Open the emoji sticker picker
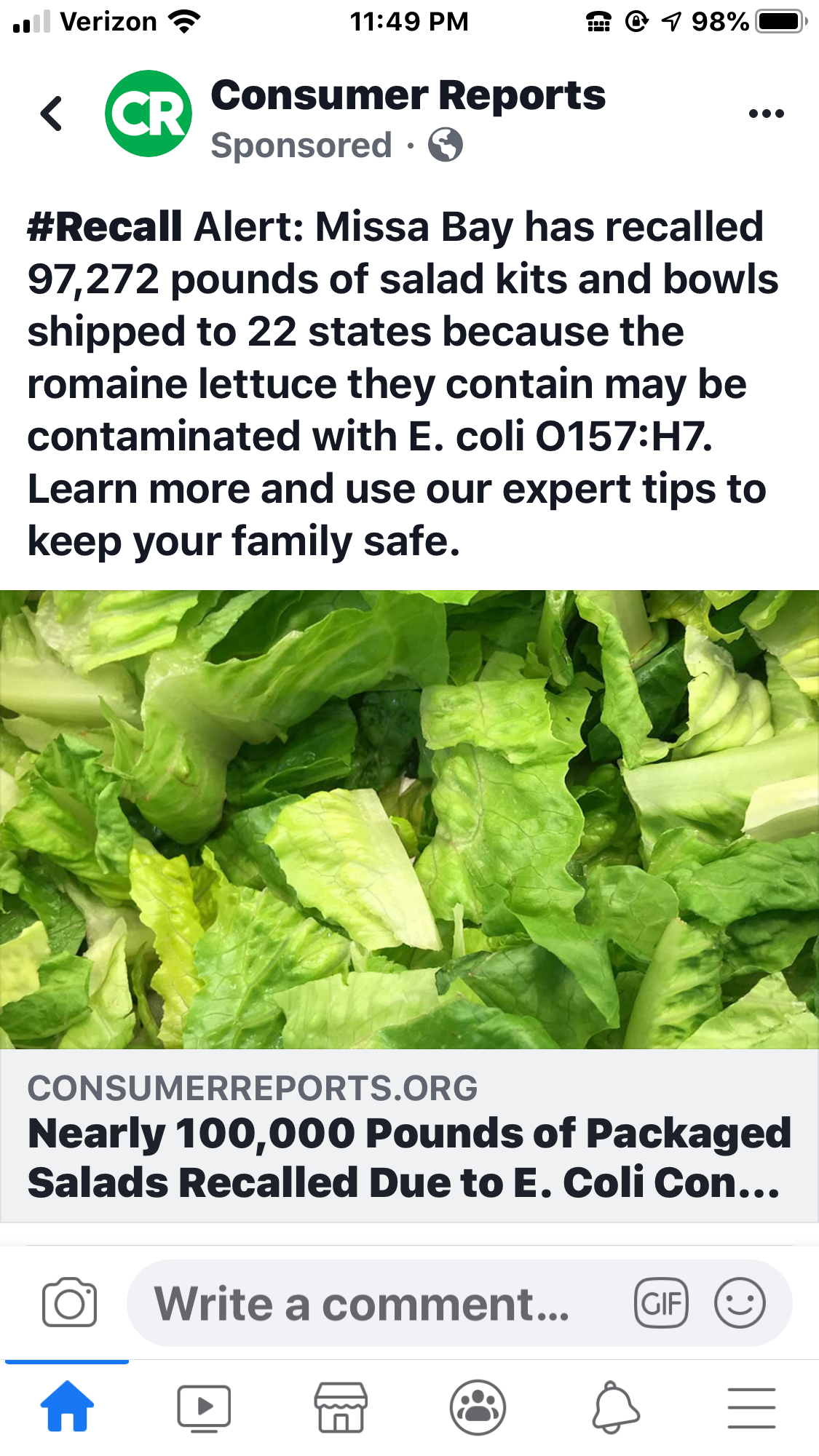 coord(740,1303)
